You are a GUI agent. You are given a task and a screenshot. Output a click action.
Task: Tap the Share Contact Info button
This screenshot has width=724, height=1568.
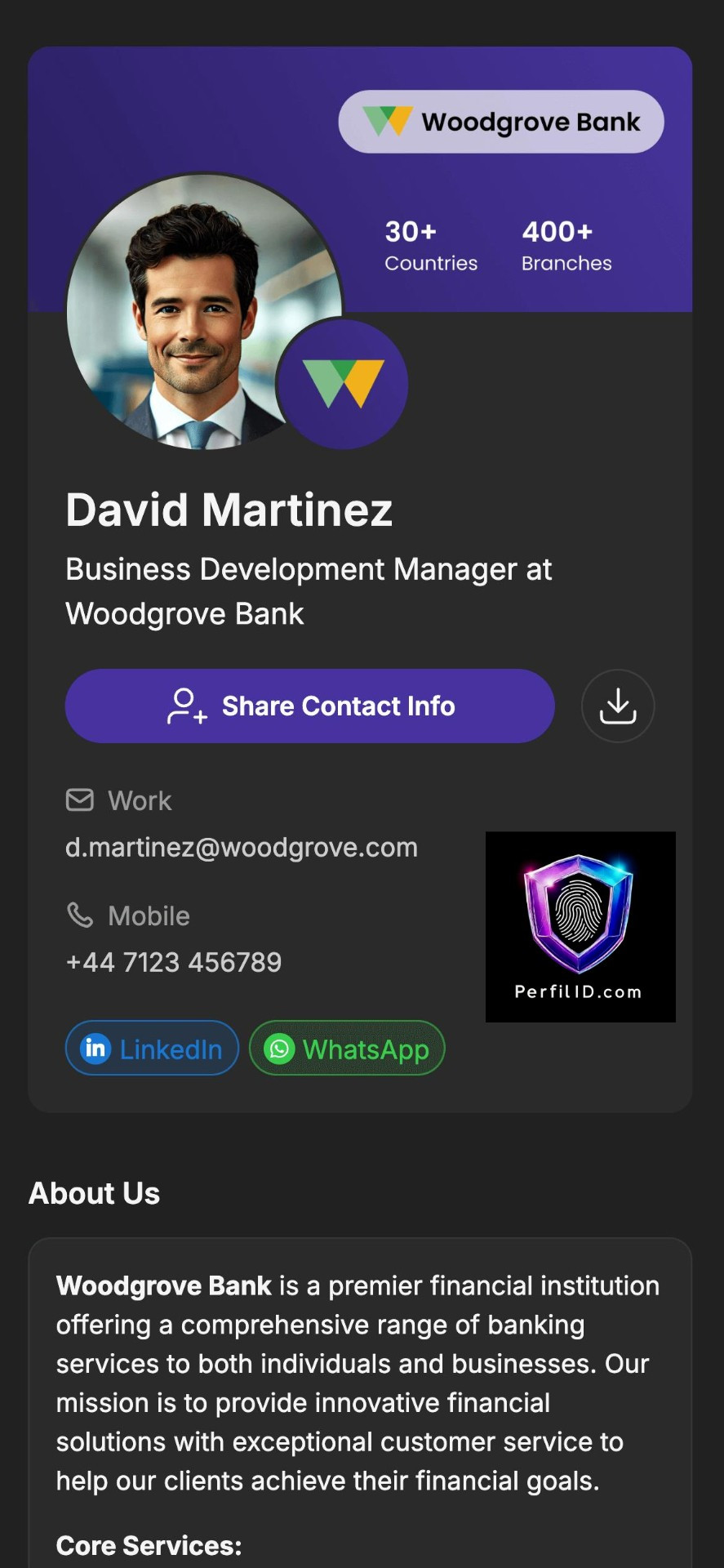point(309,706)
